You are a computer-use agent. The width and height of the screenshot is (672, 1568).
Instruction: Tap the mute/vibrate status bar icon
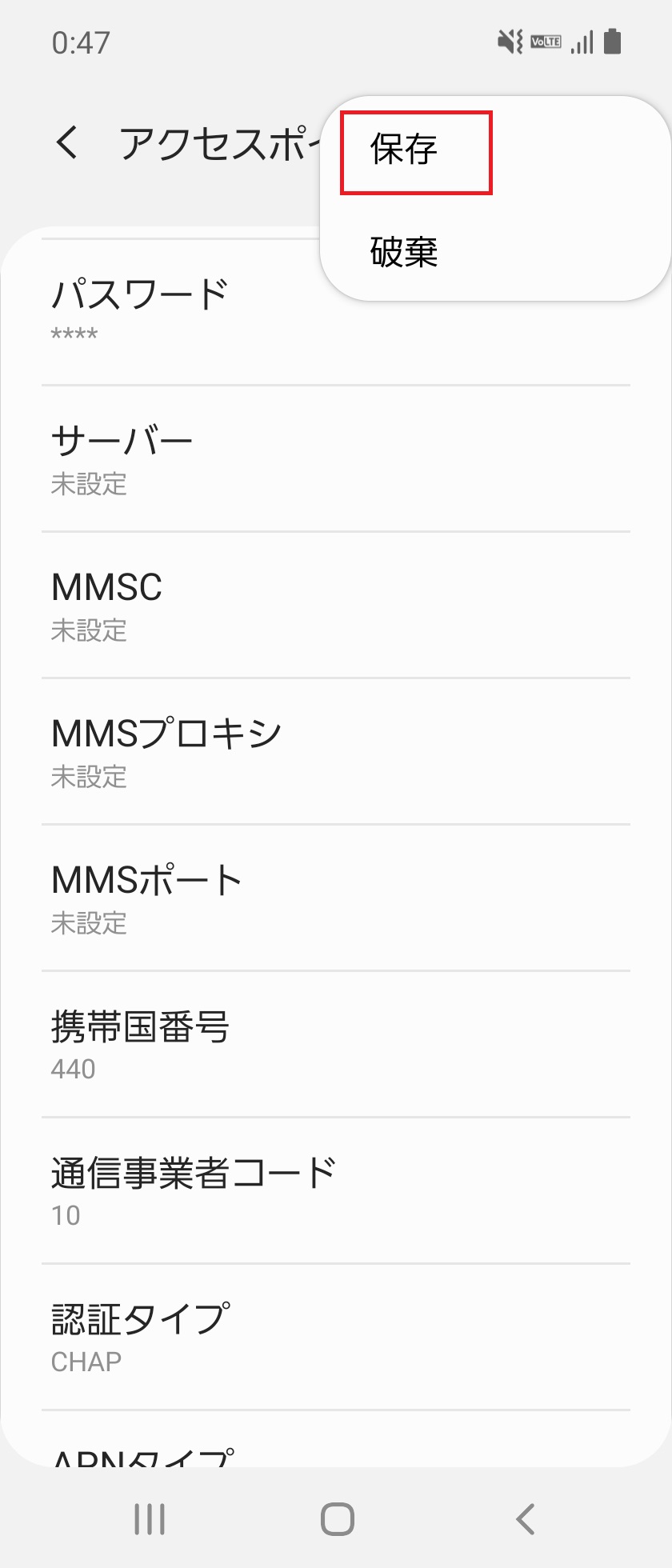(x=510, y=41)
